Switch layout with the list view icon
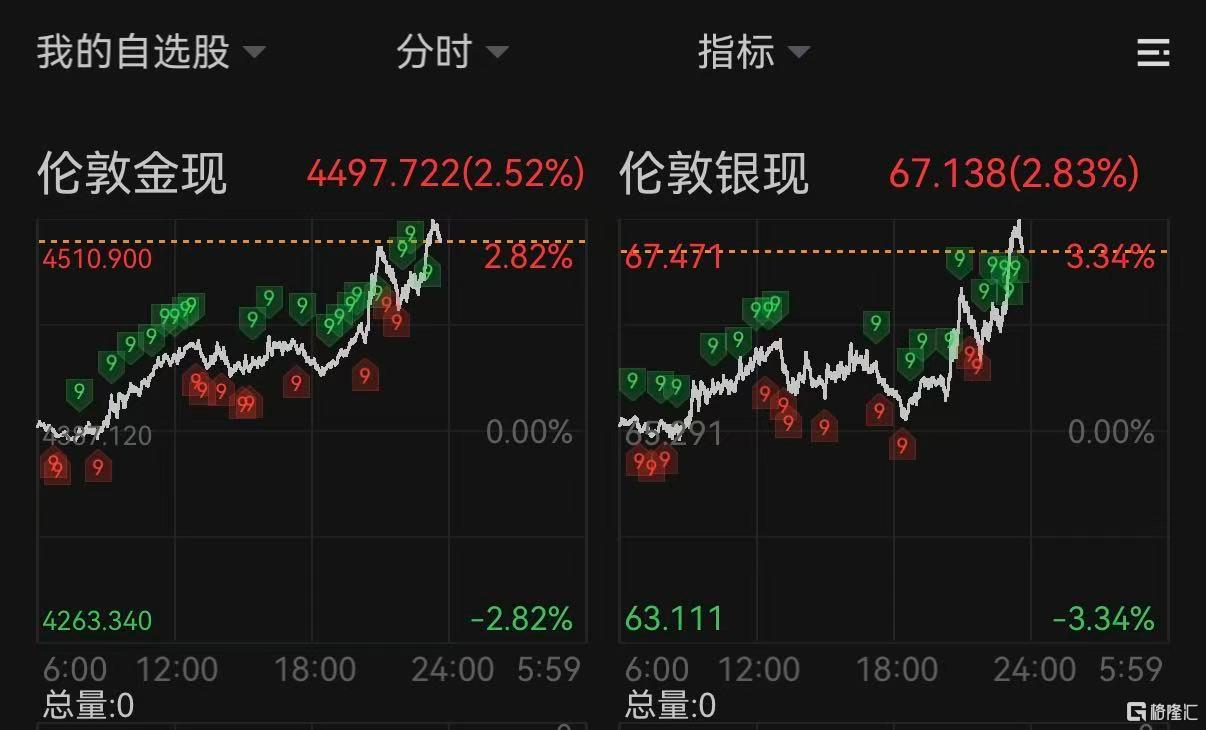The image size is (1206, 730). tap(1153, 52)
